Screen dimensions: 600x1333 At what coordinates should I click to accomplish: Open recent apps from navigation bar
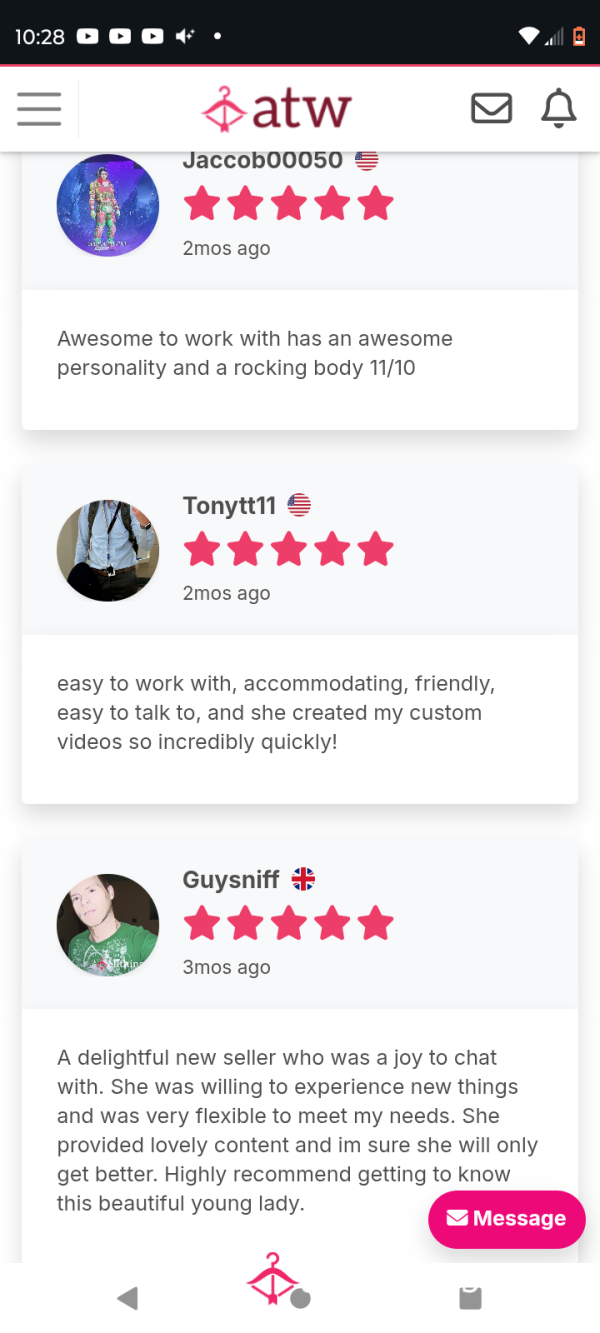(x=470, y=1298)
